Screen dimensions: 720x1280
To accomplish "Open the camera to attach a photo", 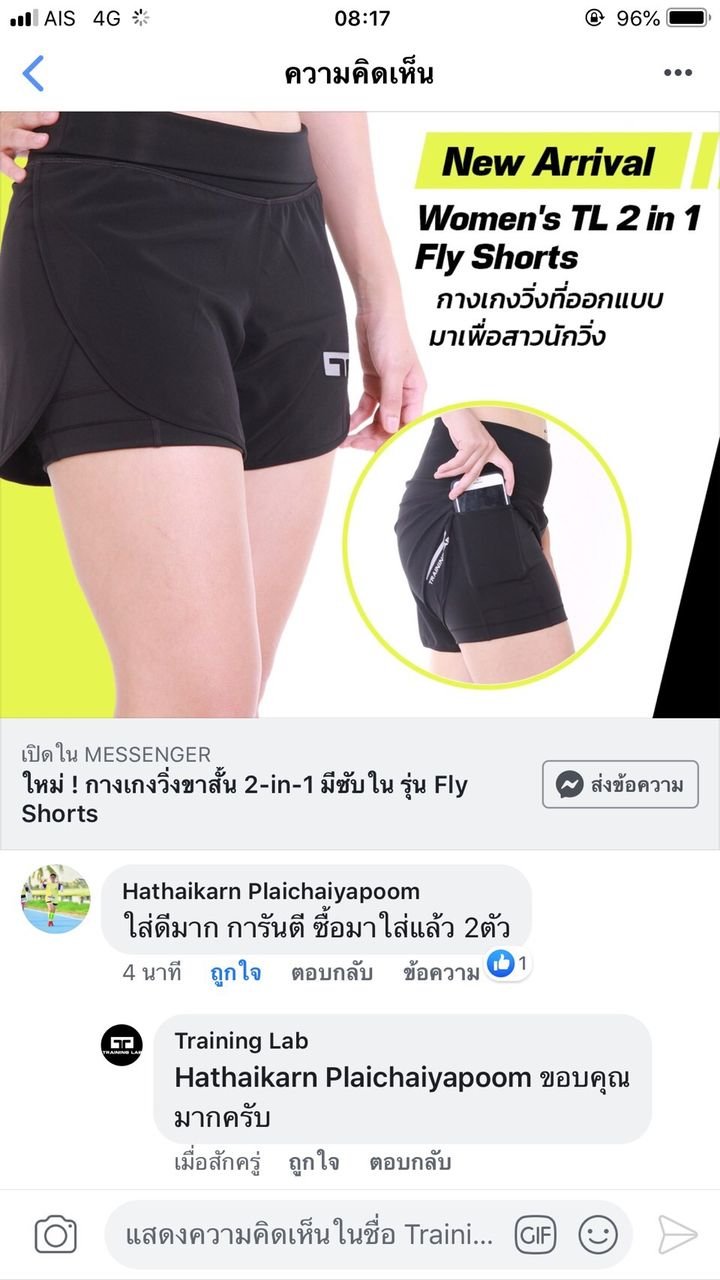I will [56, 1235].
